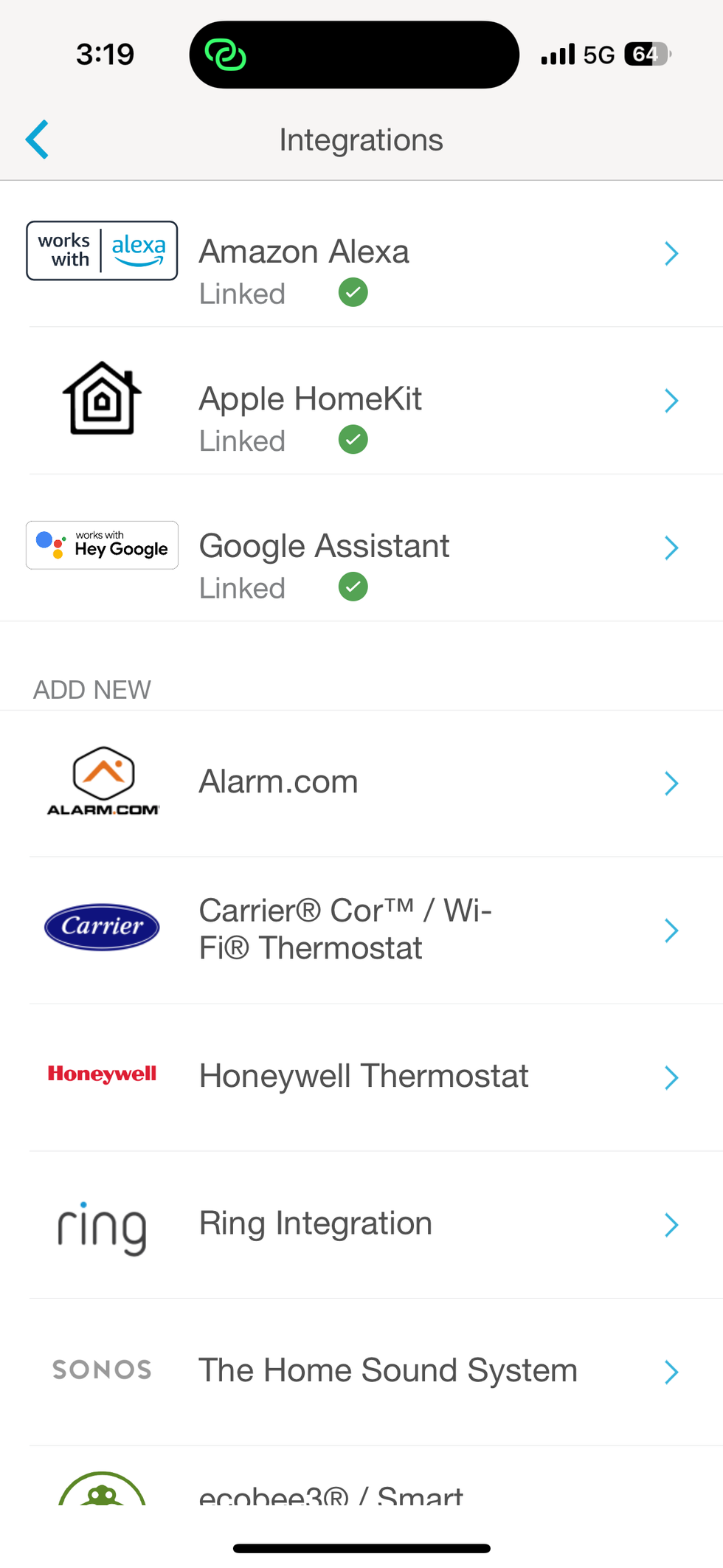
Task: Go back from the Integrations screen
Action: click(x=37, y=139)
